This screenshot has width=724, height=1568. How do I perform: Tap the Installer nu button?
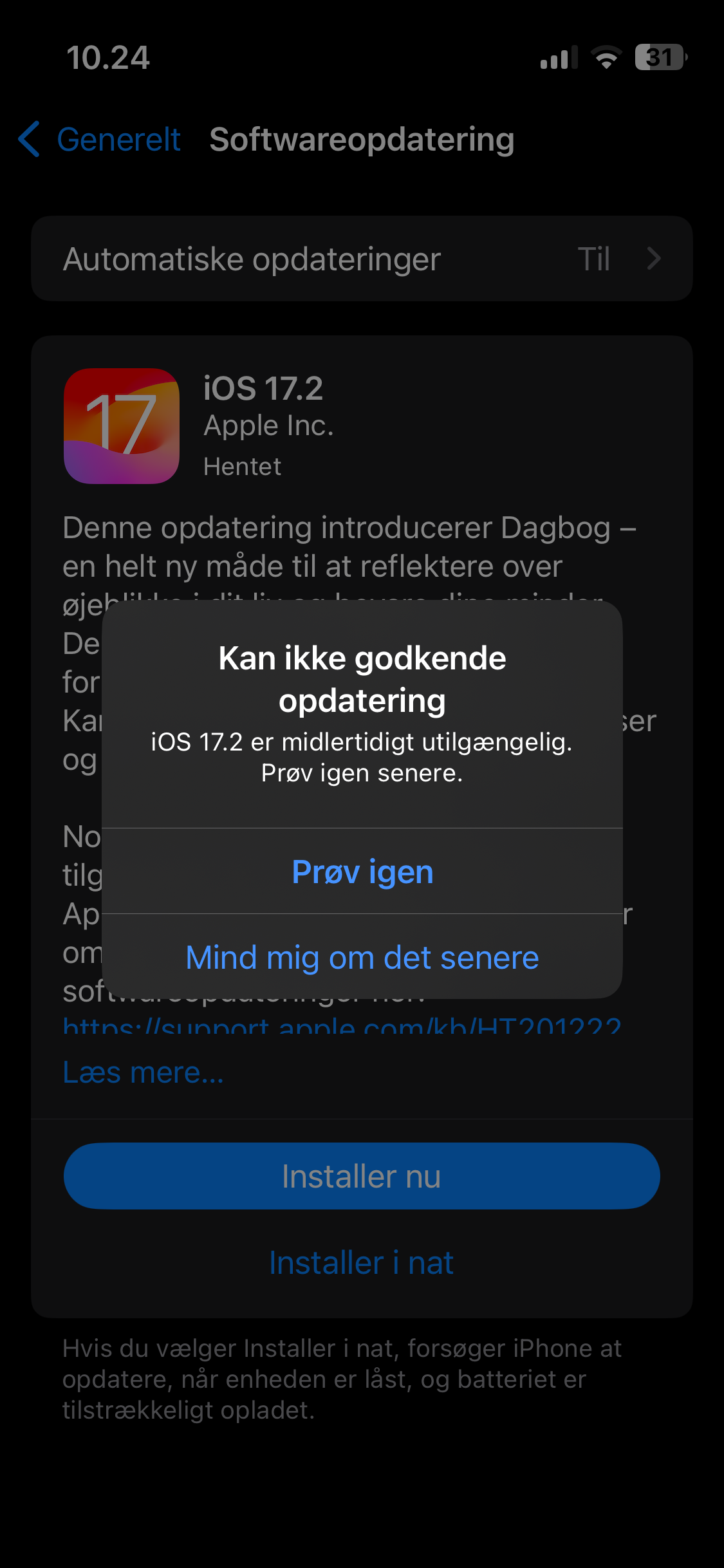(x=362, y=1176)
